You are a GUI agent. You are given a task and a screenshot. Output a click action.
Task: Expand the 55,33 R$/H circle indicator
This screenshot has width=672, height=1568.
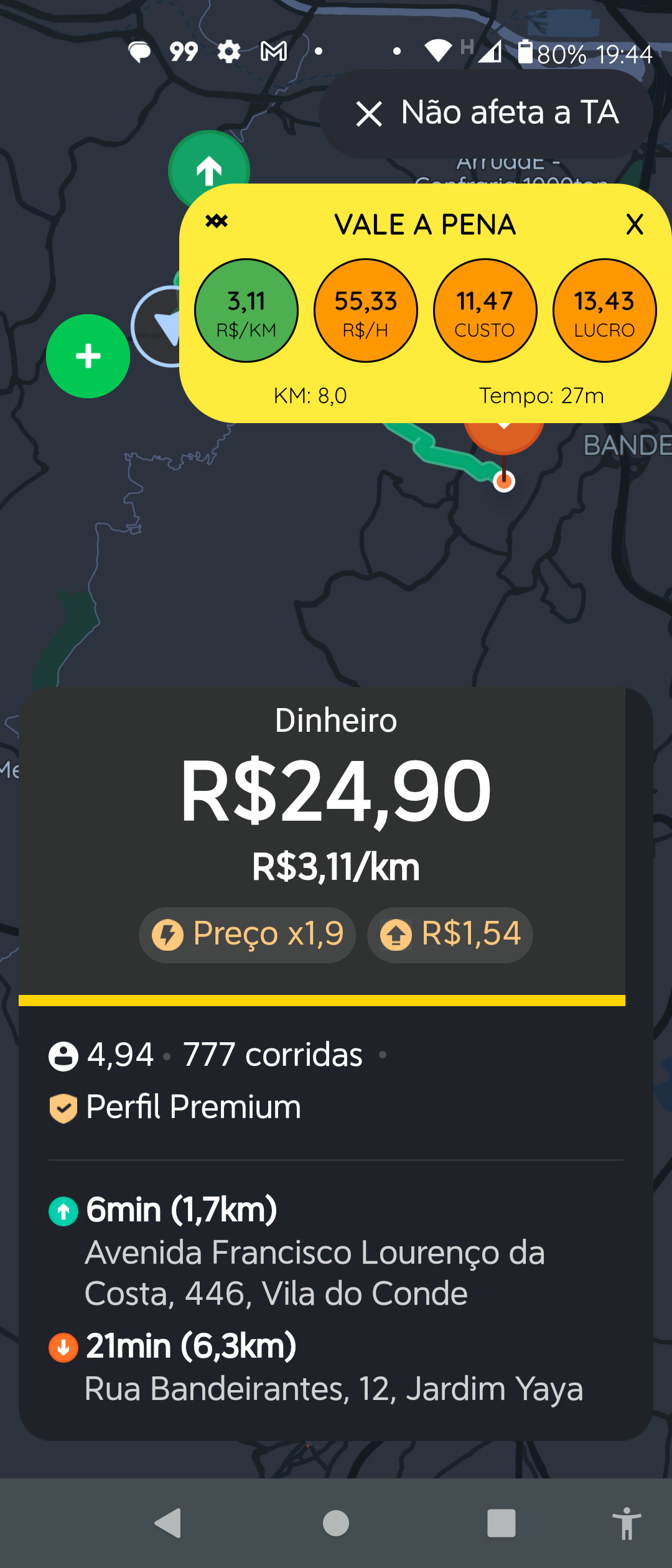[x=366, y=310]
